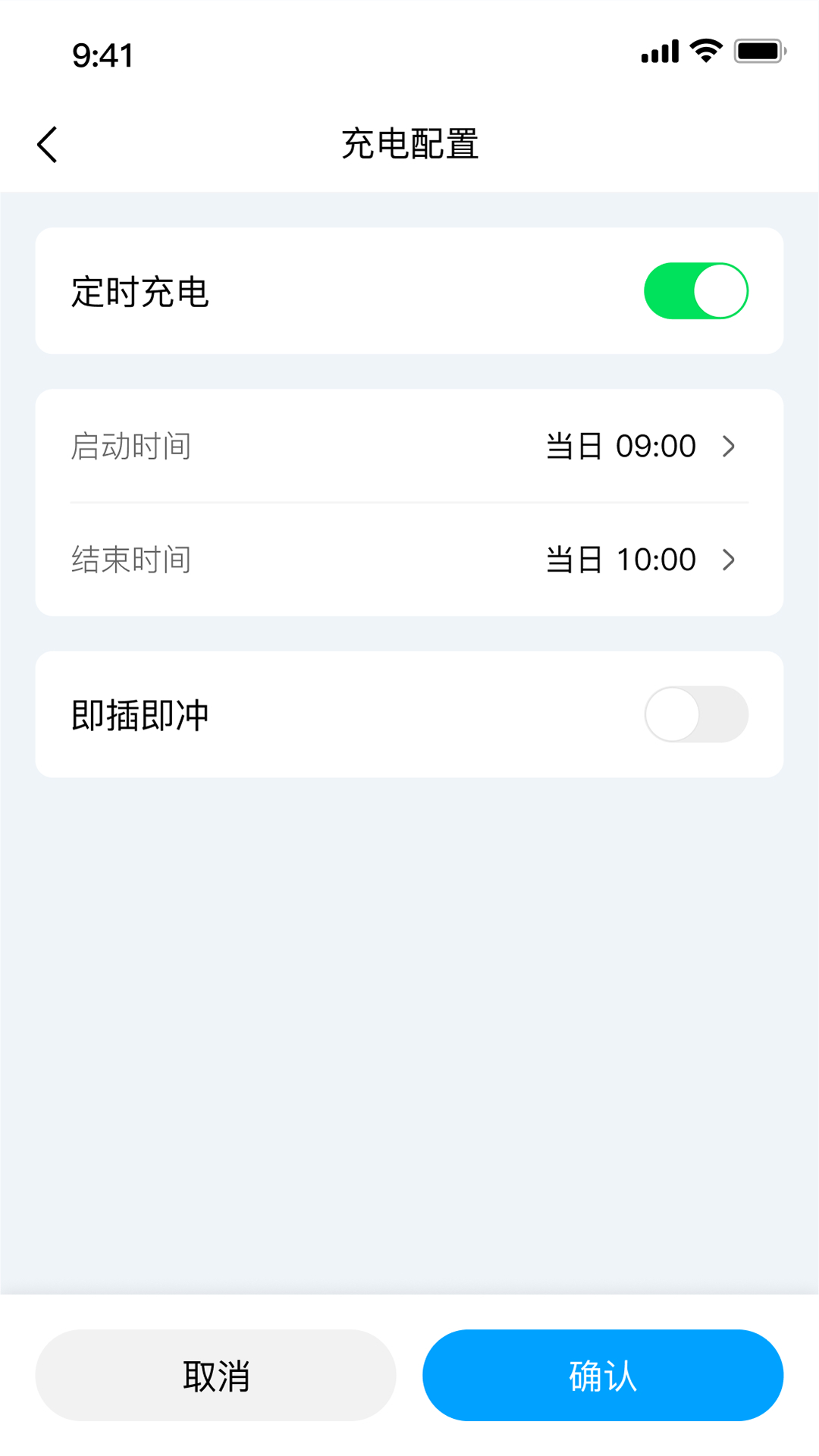Turn off scheduled charging toggle
This screenshot has height=1456, width=819.
coord(696,290)
